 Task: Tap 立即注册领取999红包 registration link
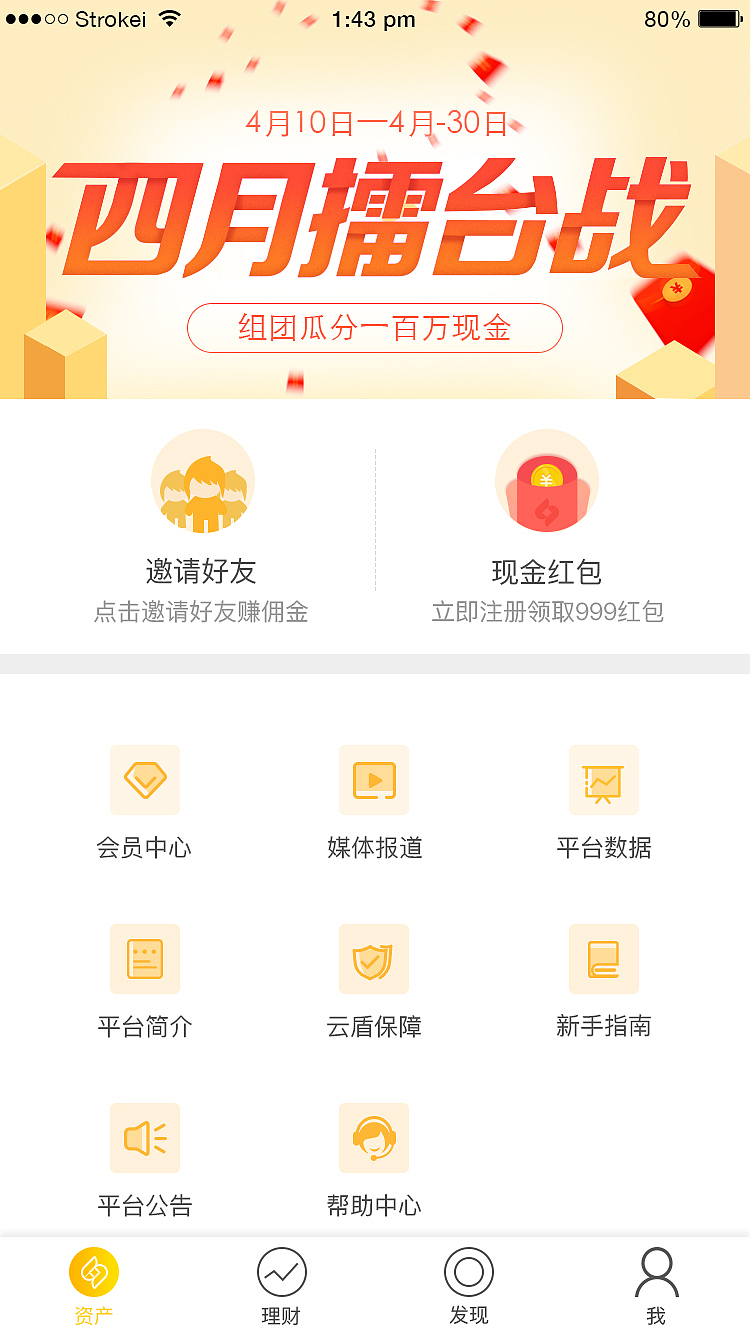pos(546,612)
